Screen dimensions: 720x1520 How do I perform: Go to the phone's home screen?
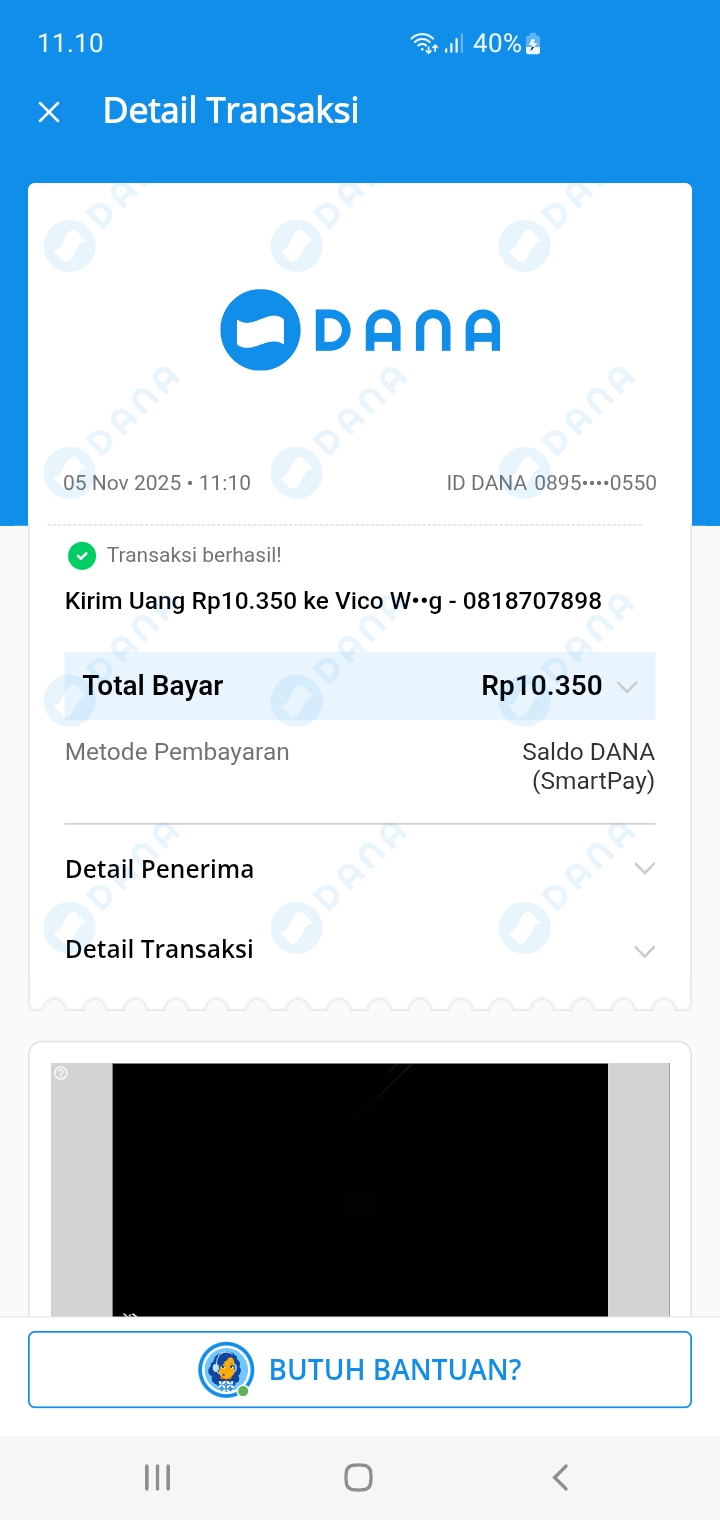tap(358, 1477)
